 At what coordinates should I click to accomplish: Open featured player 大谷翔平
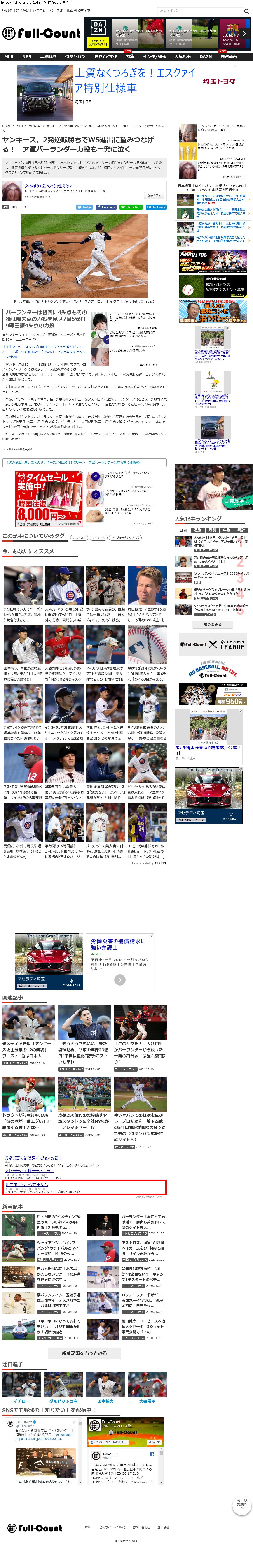click(146, 1401)
